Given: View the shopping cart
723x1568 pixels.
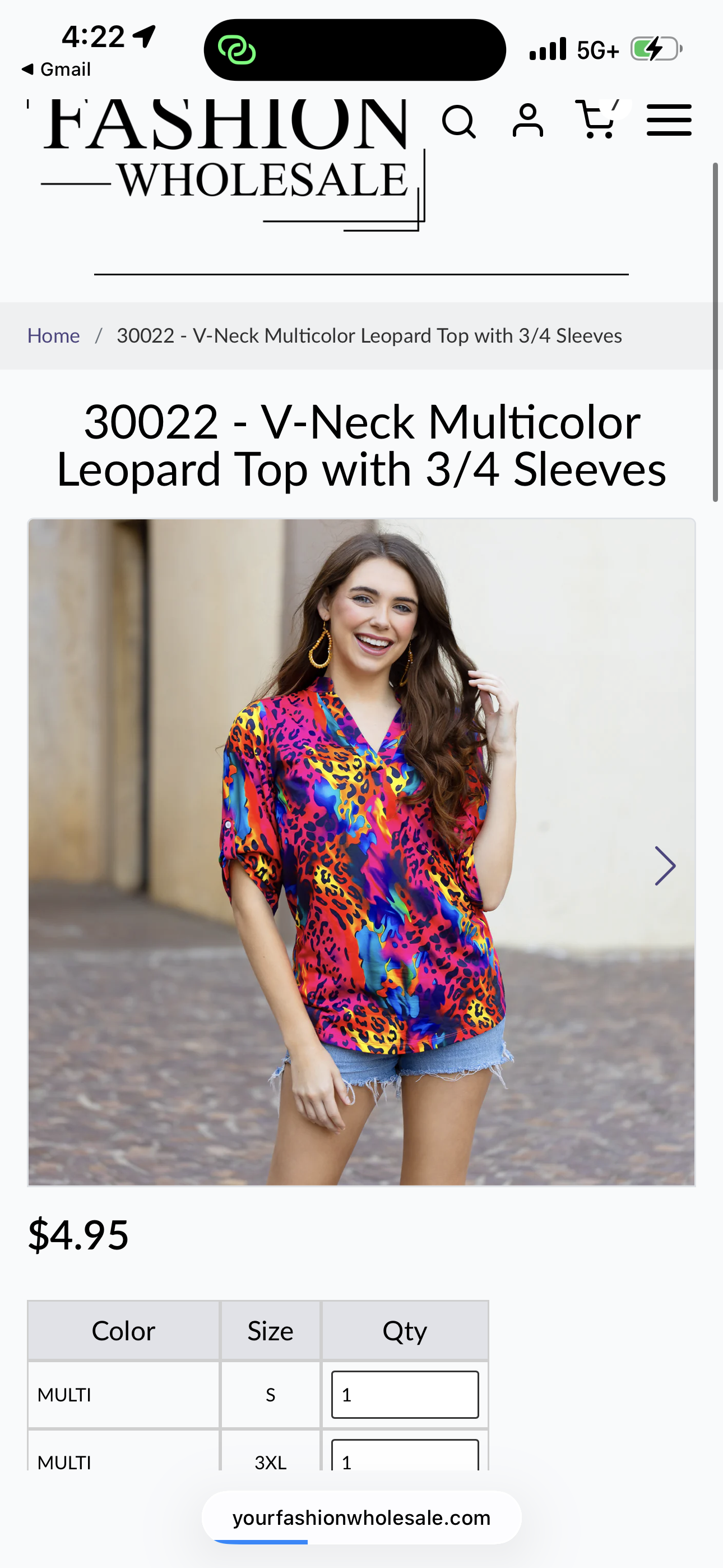Looking at the screenshot, I should pyautogui.click(x=597, y=120).
